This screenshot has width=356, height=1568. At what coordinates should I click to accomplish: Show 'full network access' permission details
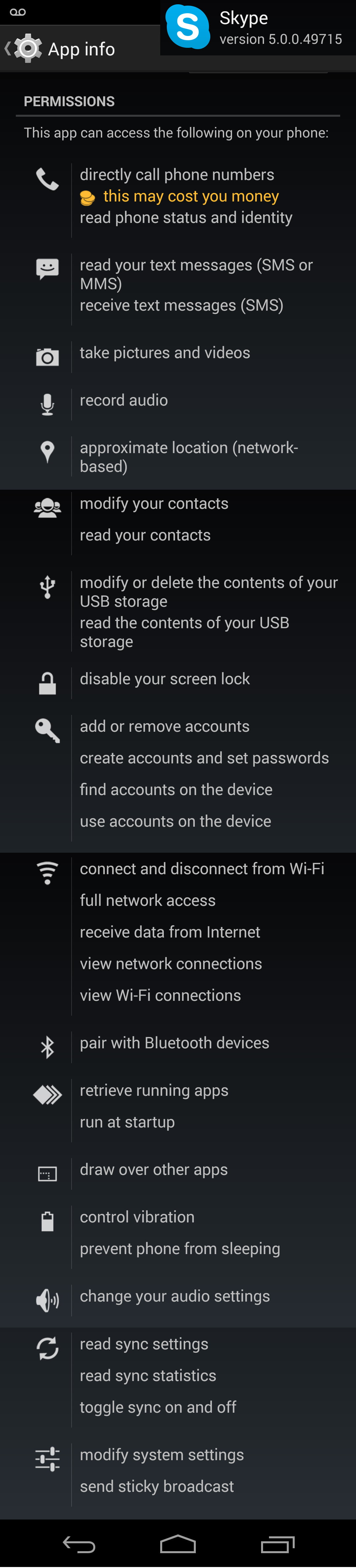(147, 901)
